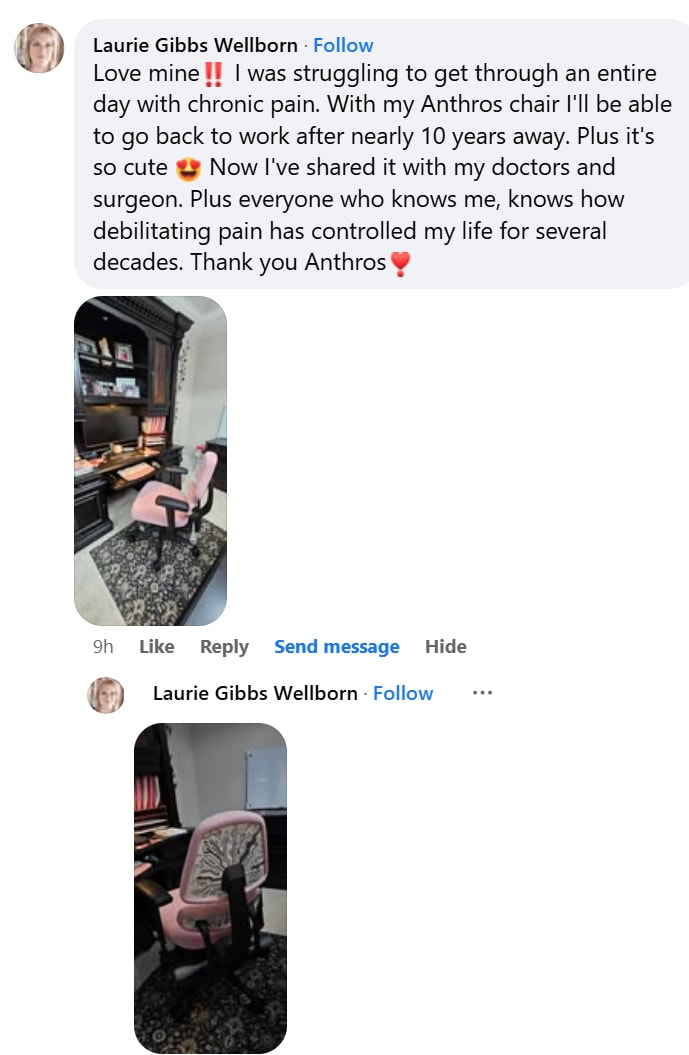Send message to Laurie
Screen dimensions: 689x1055
click(336, 647)
